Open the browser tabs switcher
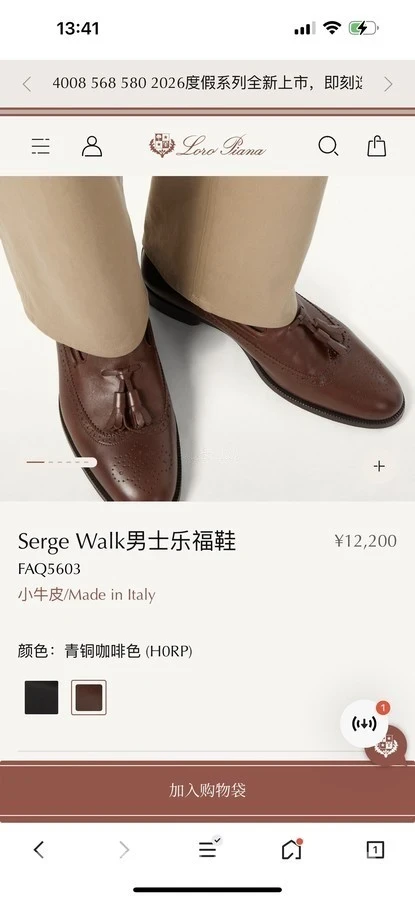 375,849
